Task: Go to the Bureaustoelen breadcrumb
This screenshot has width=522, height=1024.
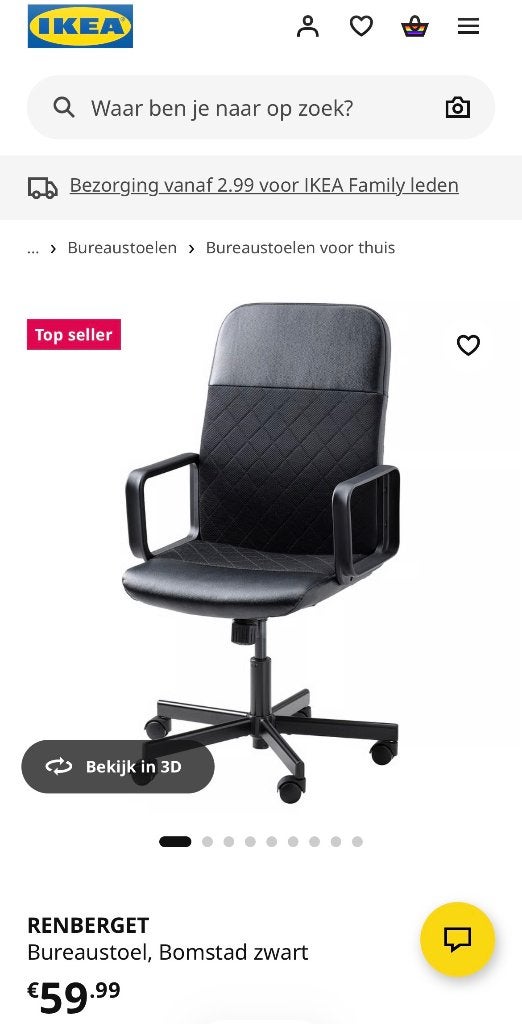Action: (122, 248)
